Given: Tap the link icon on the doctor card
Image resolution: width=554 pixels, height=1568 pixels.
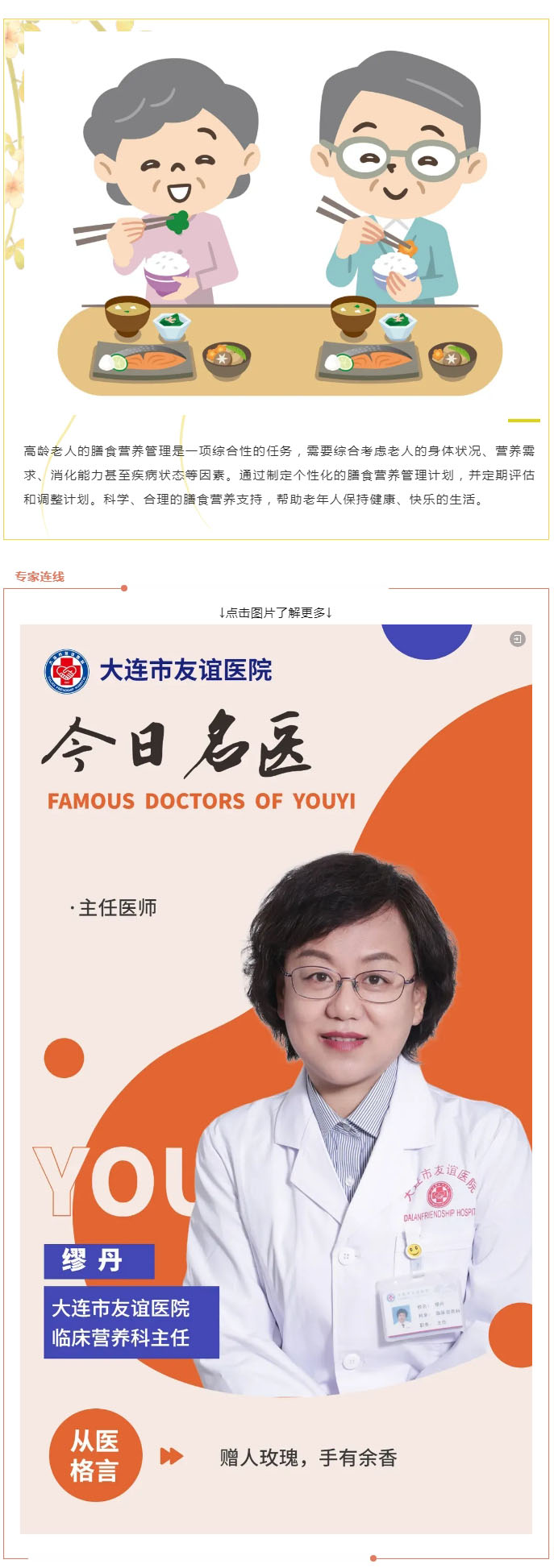Looking at the screenshot, I should click(517, 639).
